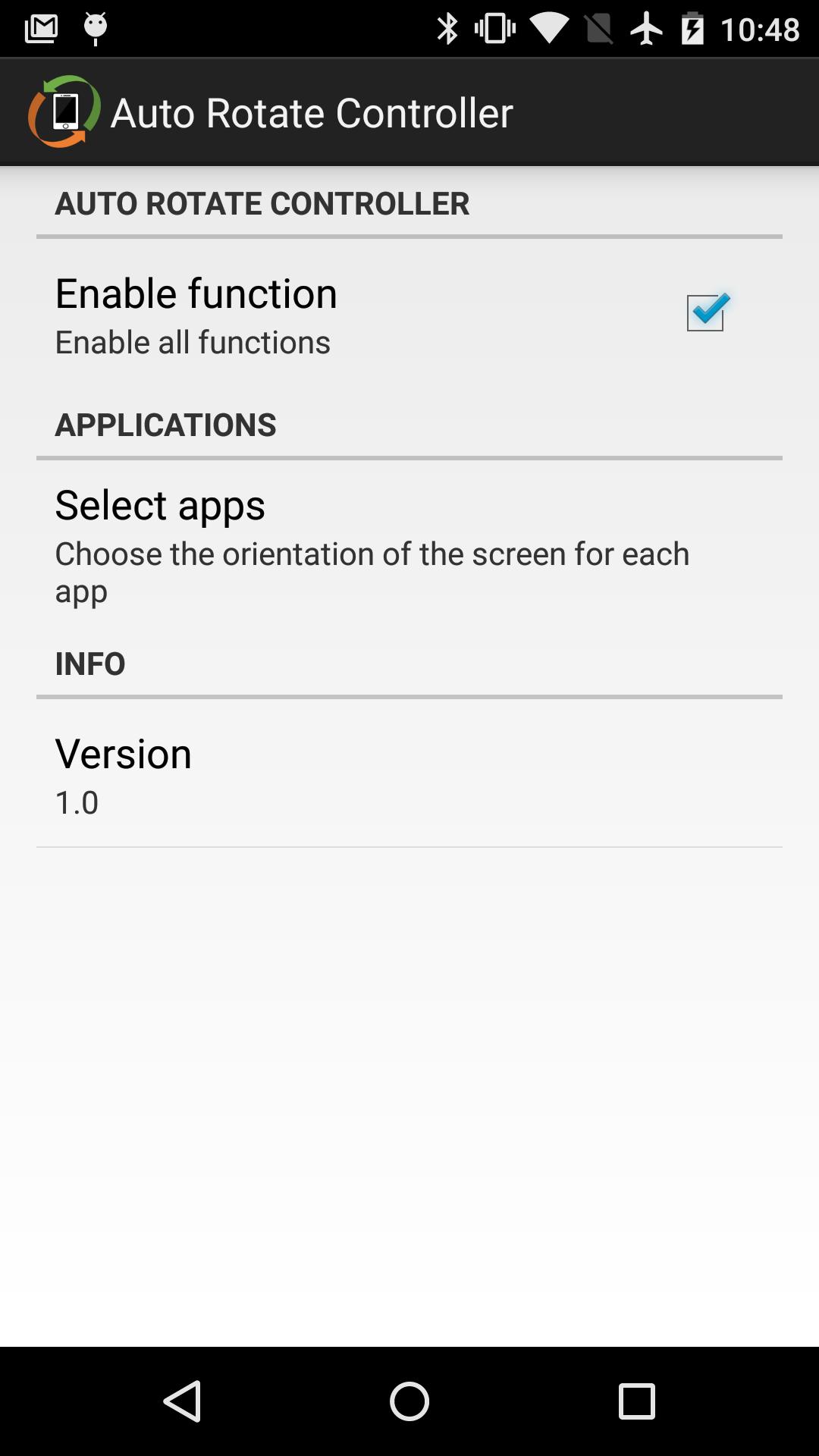Tap the AUTO ROTATE CONTROLLER section header
The height and width of the screenshot is (1456, 819).
point(262,202)
